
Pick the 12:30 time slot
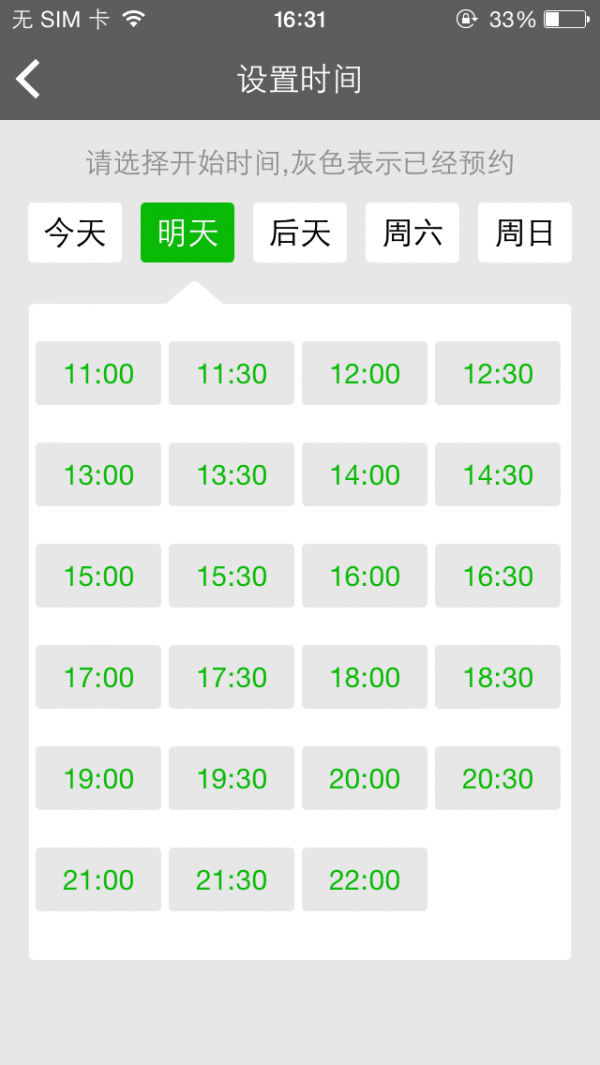coord(497,373)
